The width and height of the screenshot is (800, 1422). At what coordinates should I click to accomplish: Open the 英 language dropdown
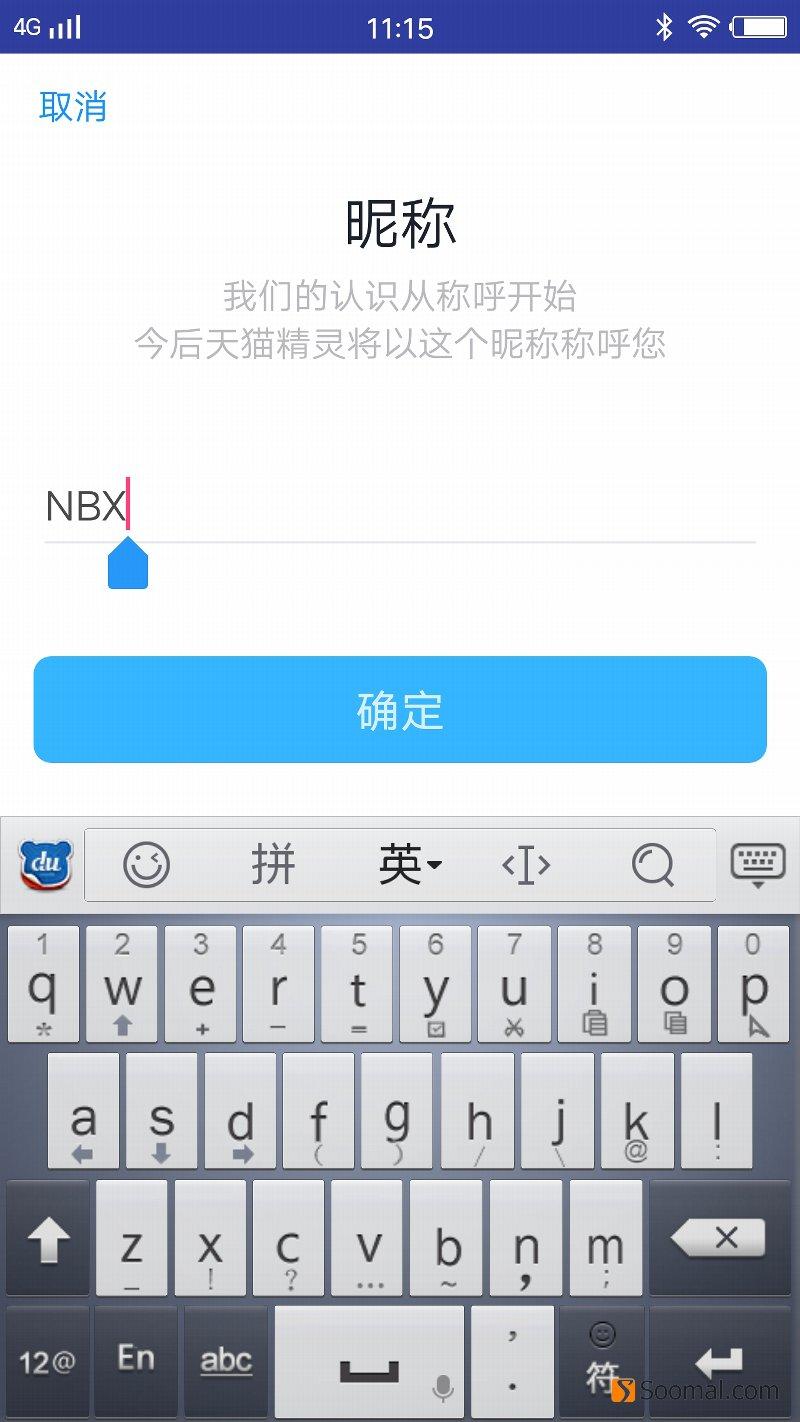(x=409, y=864)
